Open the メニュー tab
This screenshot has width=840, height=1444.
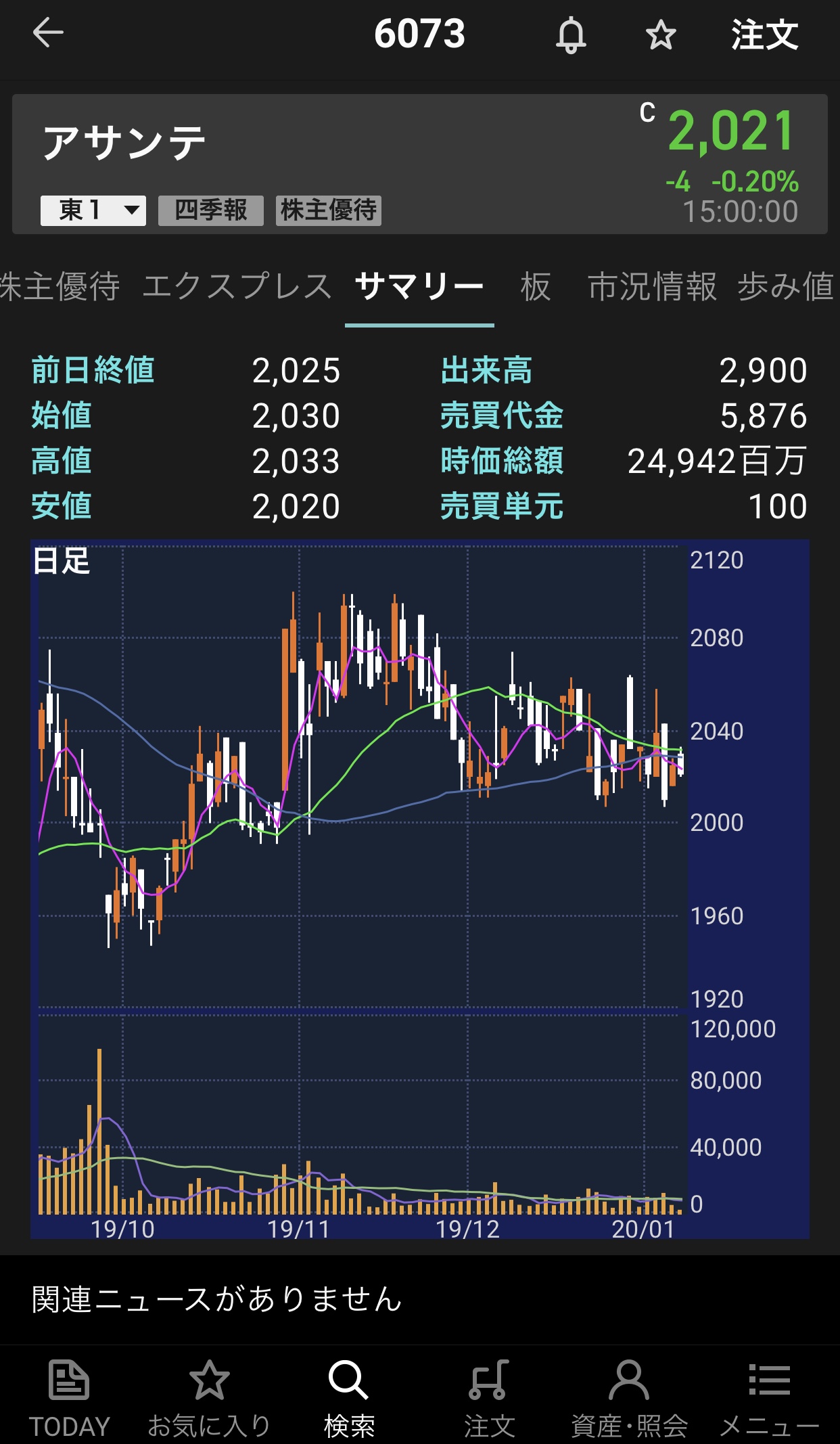pos(769,1397)
